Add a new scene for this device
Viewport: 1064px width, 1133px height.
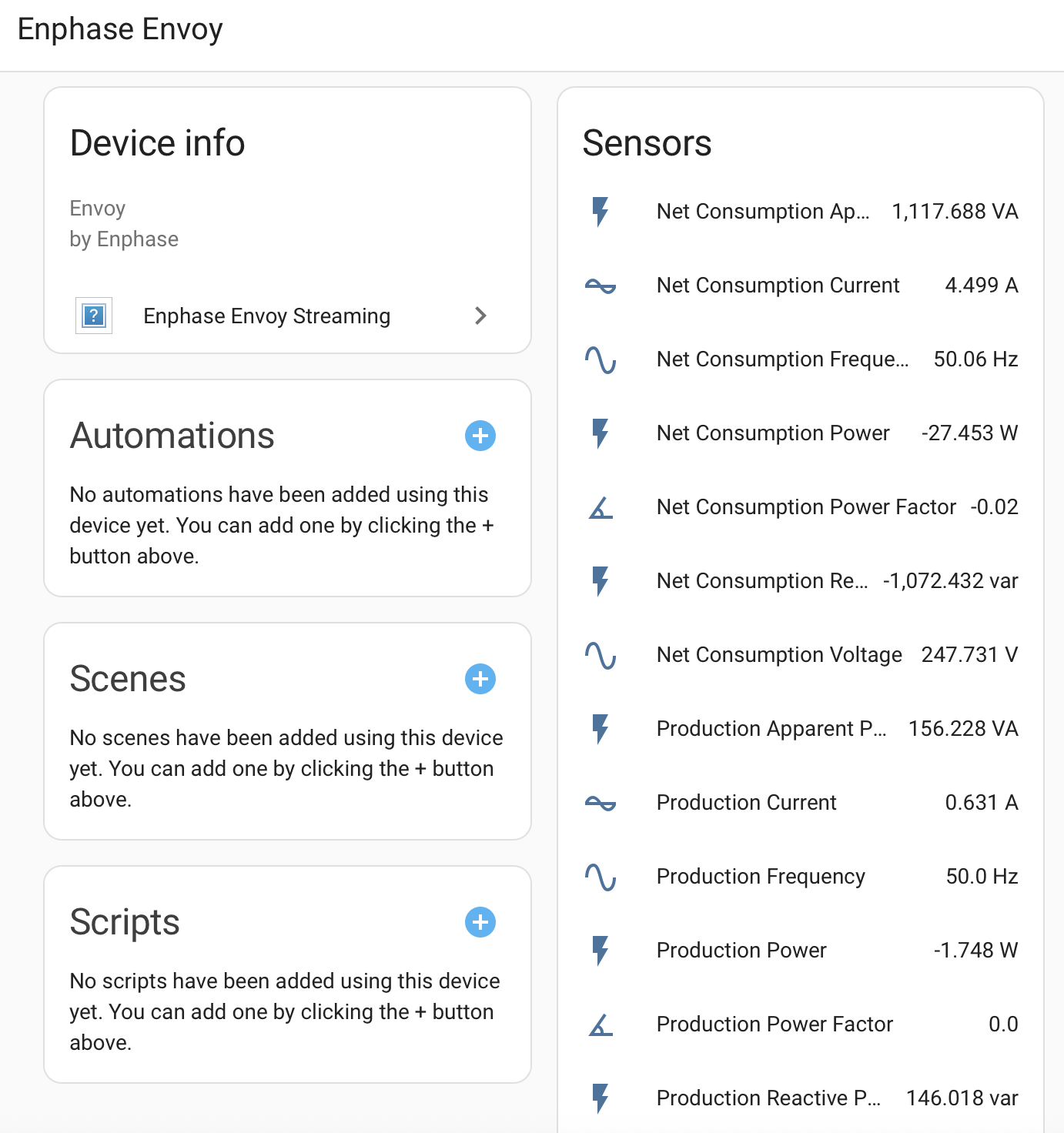click(480, 679)
